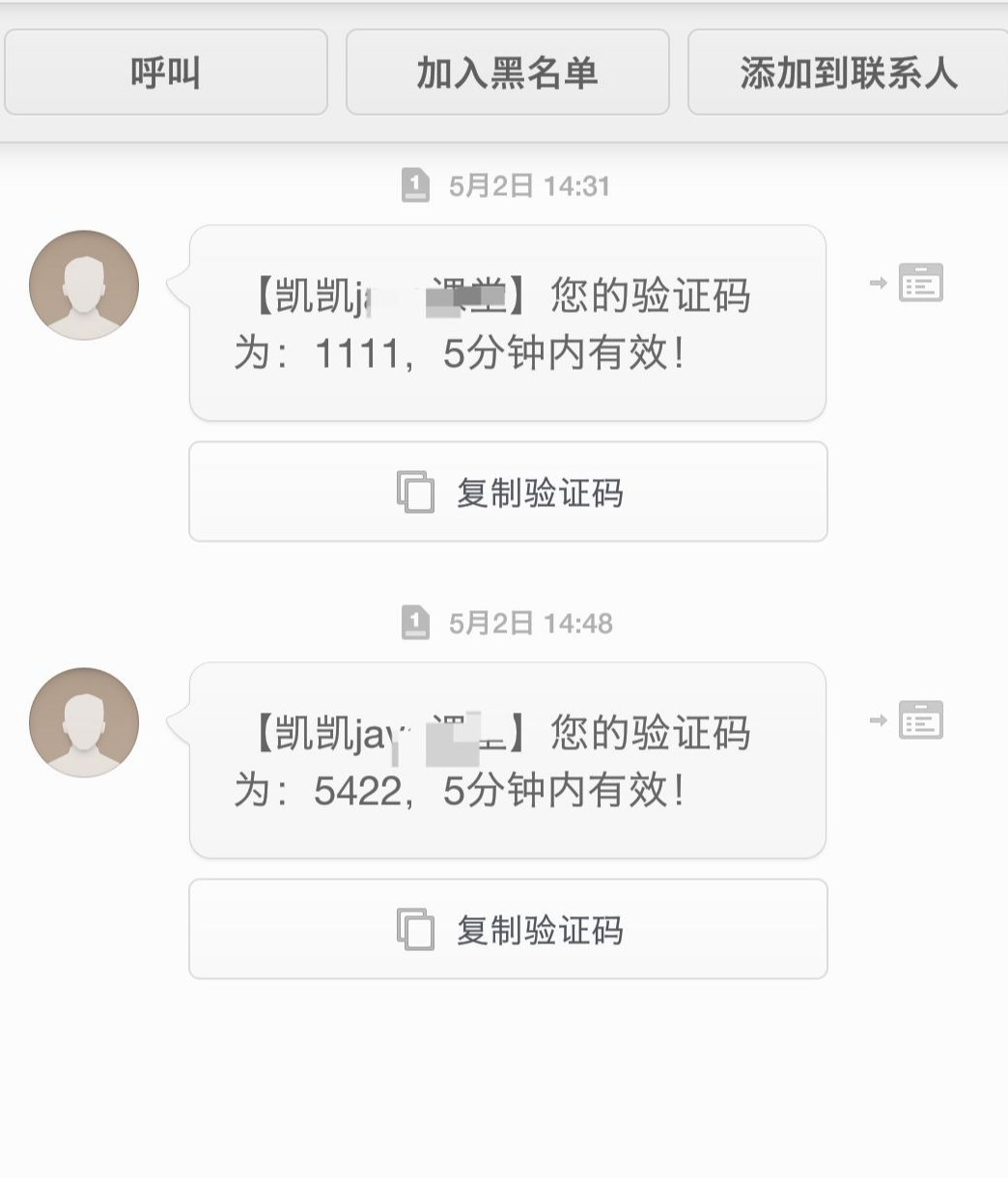Select the message bubble containing code 1111
Viewport: 1008px width, 1178px height.
click(509, 324)
